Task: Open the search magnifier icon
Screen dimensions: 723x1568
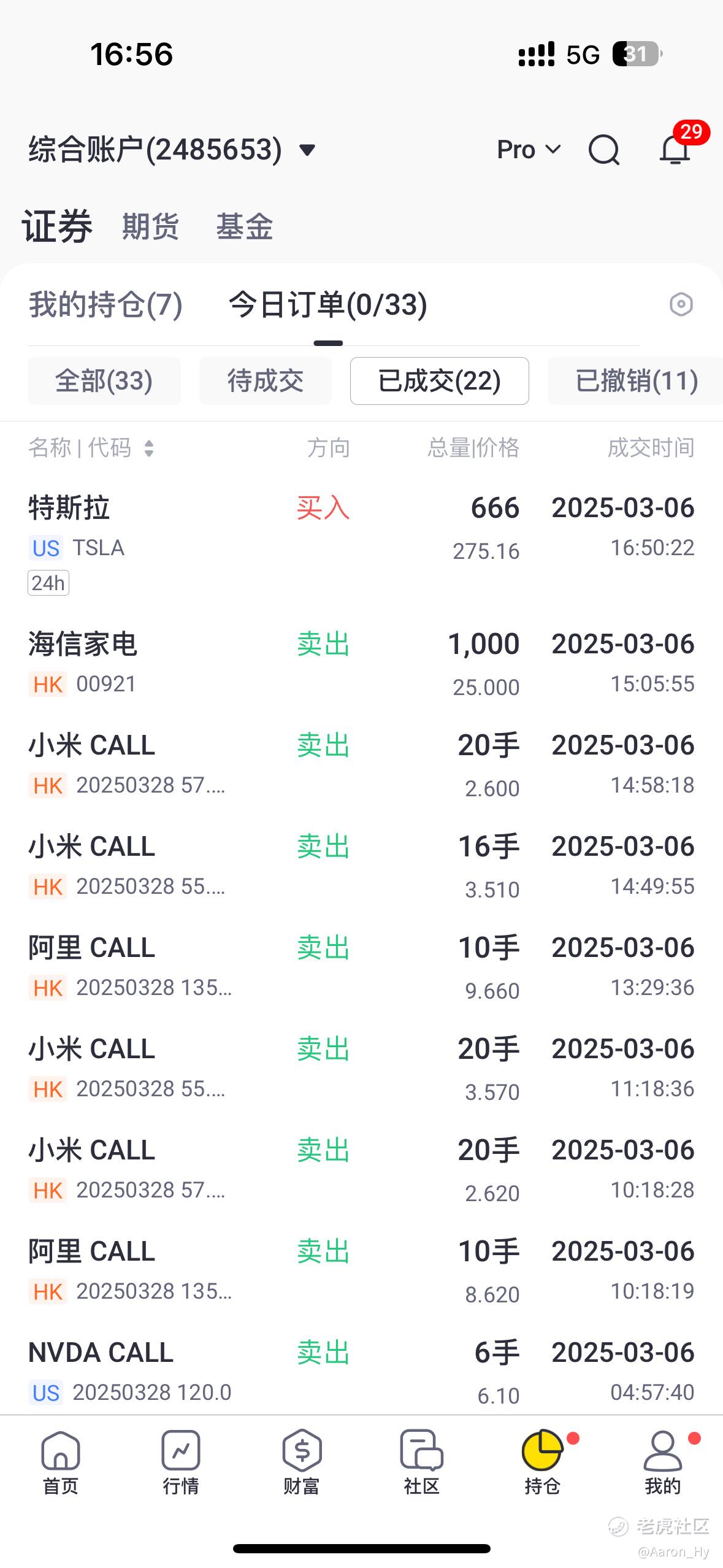Action: point(604,150)
